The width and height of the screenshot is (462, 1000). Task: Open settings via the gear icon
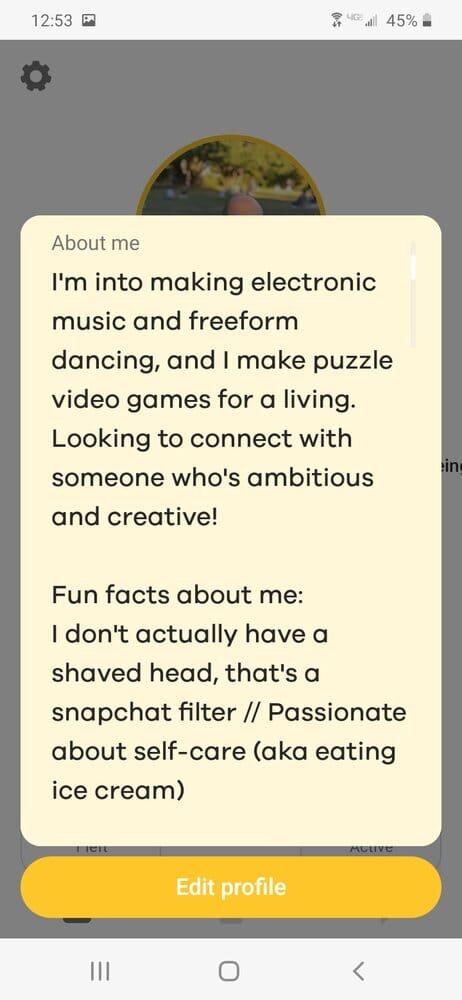click(x=36, y=77)
